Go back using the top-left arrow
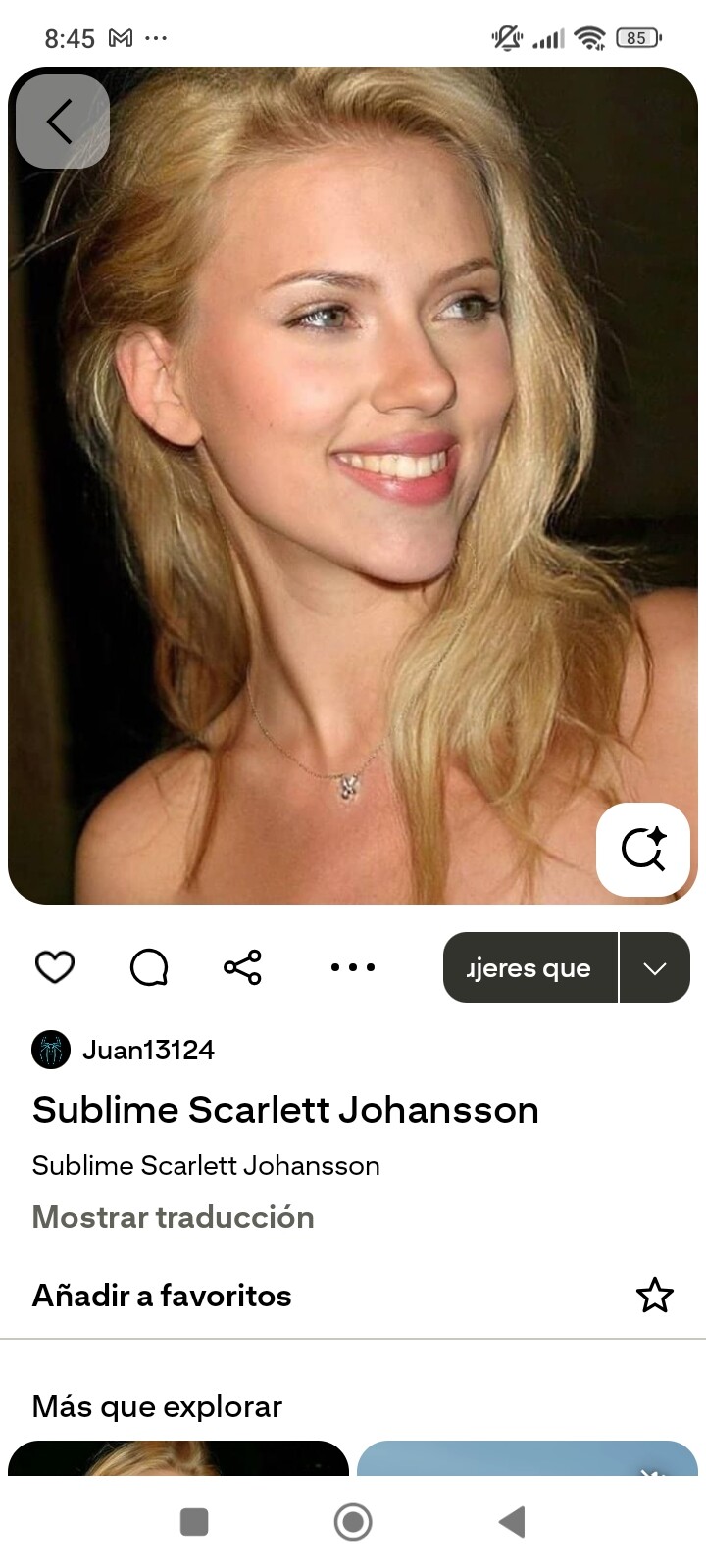The image size is (706, 1568). [62, 122]
